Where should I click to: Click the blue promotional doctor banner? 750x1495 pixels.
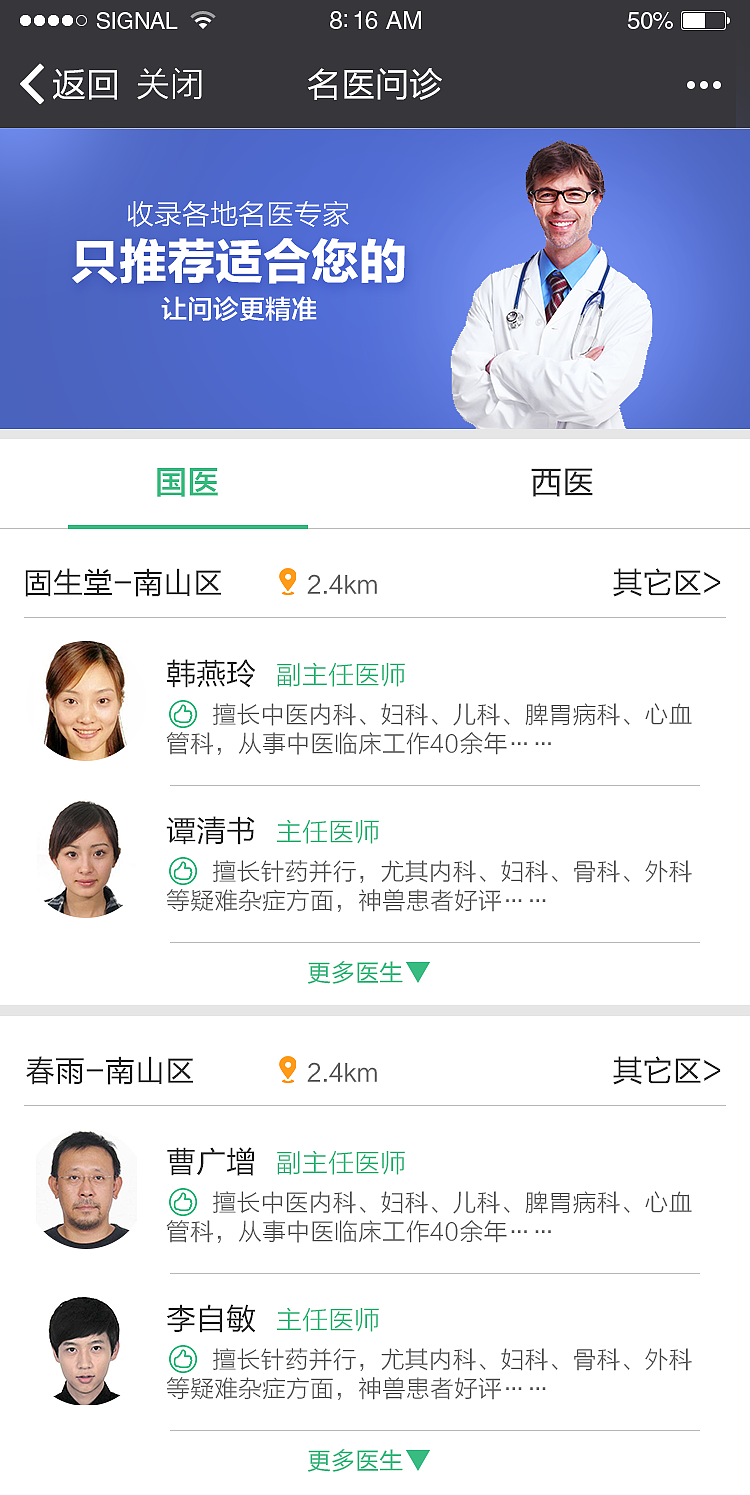(375, 278)
